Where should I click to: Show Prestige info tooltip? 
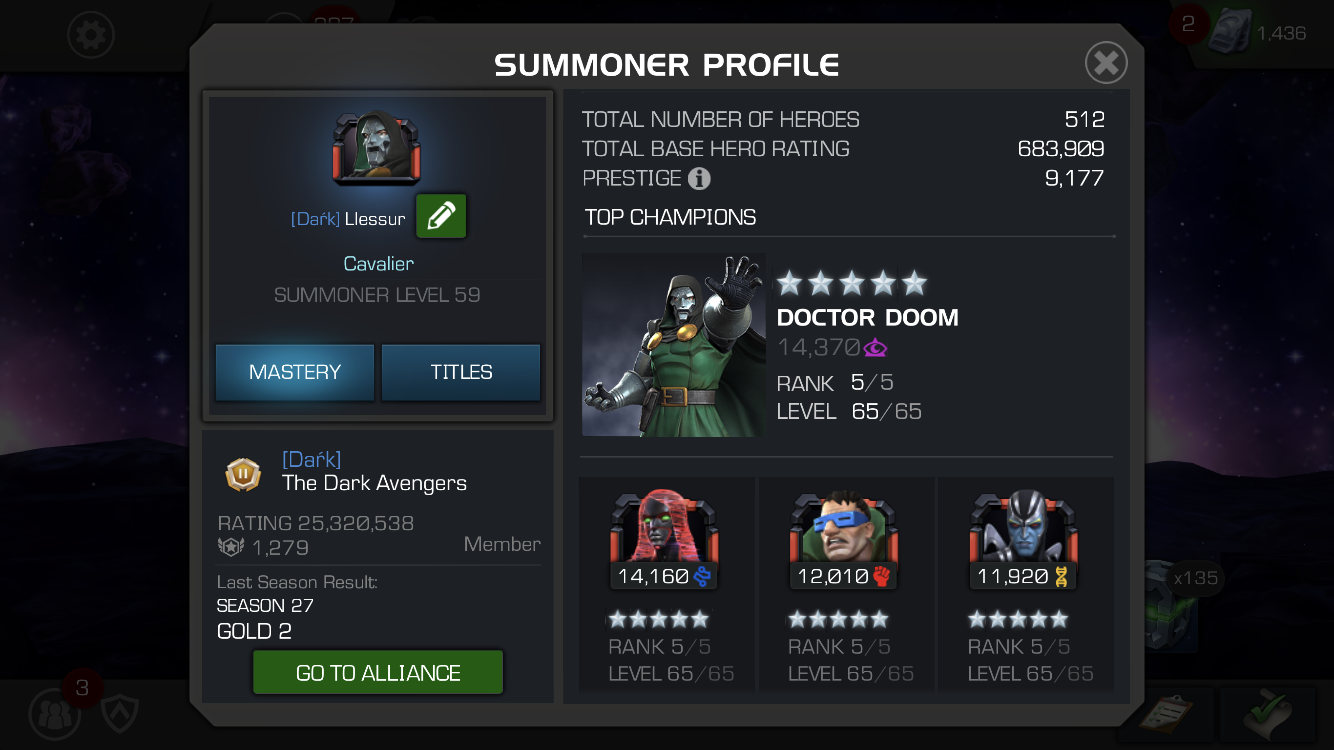pyautogui.click(x=699, y=179)
